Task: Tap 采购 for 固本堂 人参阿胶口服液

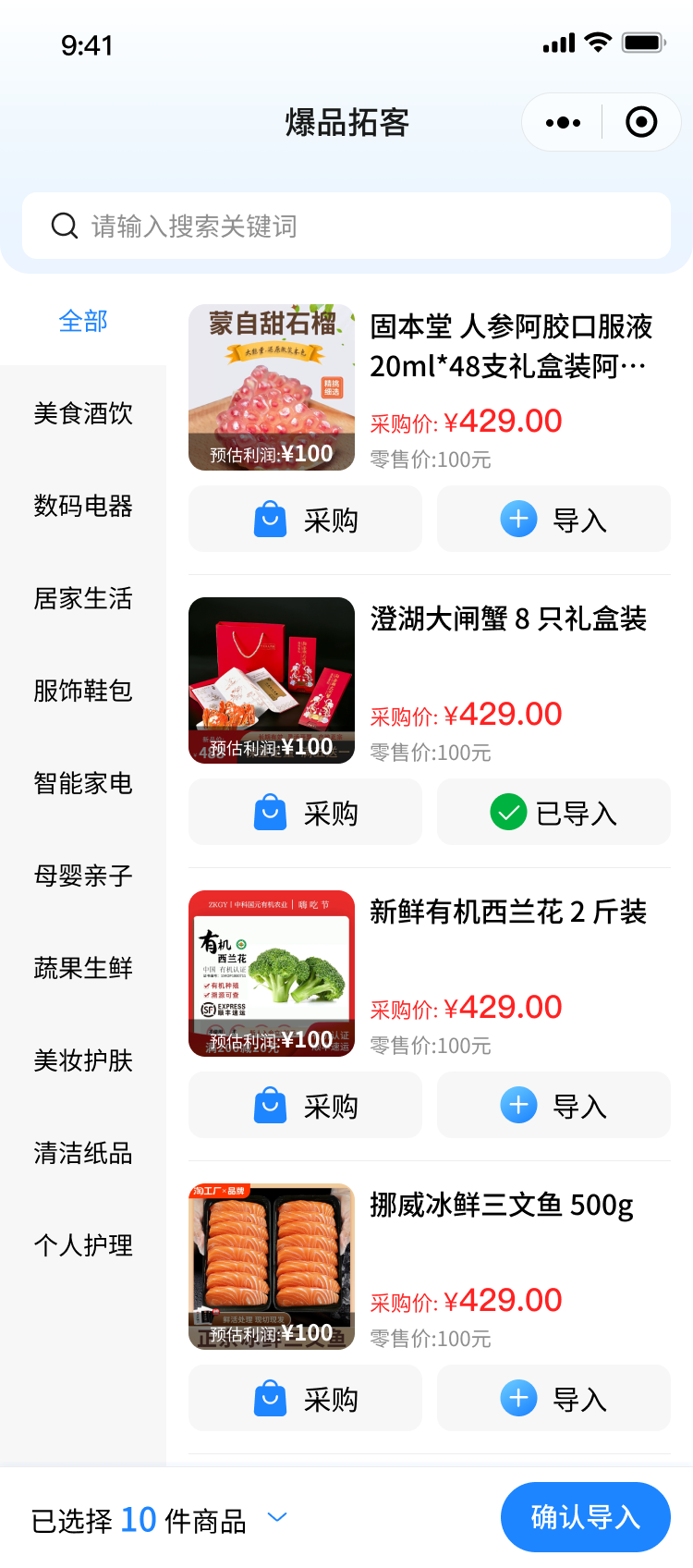Action: pos(305,520)
